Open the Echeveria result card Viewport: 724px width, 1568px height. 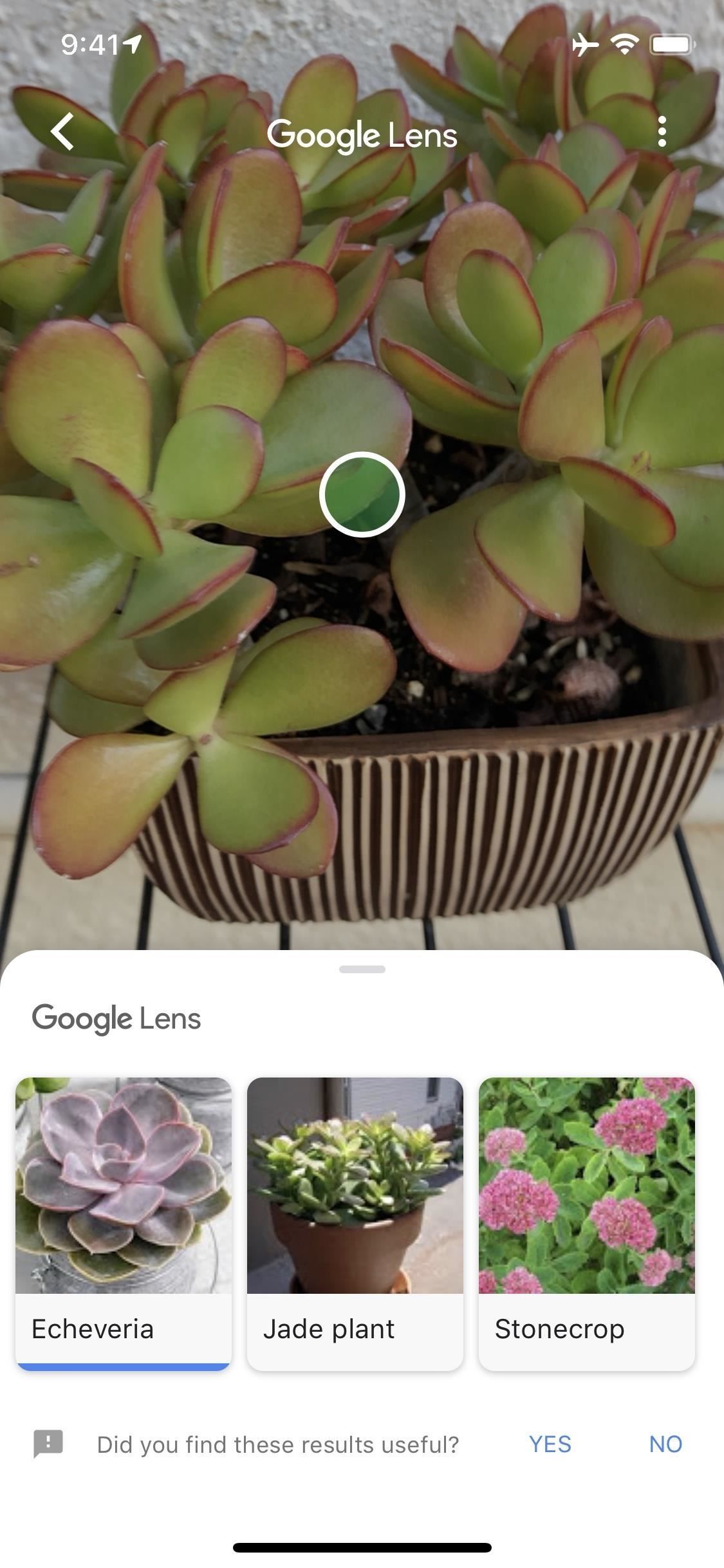pos(124,1223)
